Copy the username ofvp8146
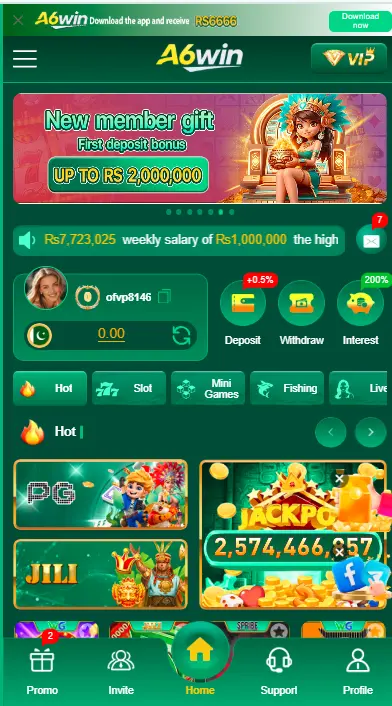The image size is (392, 706). tap(164, 297)
